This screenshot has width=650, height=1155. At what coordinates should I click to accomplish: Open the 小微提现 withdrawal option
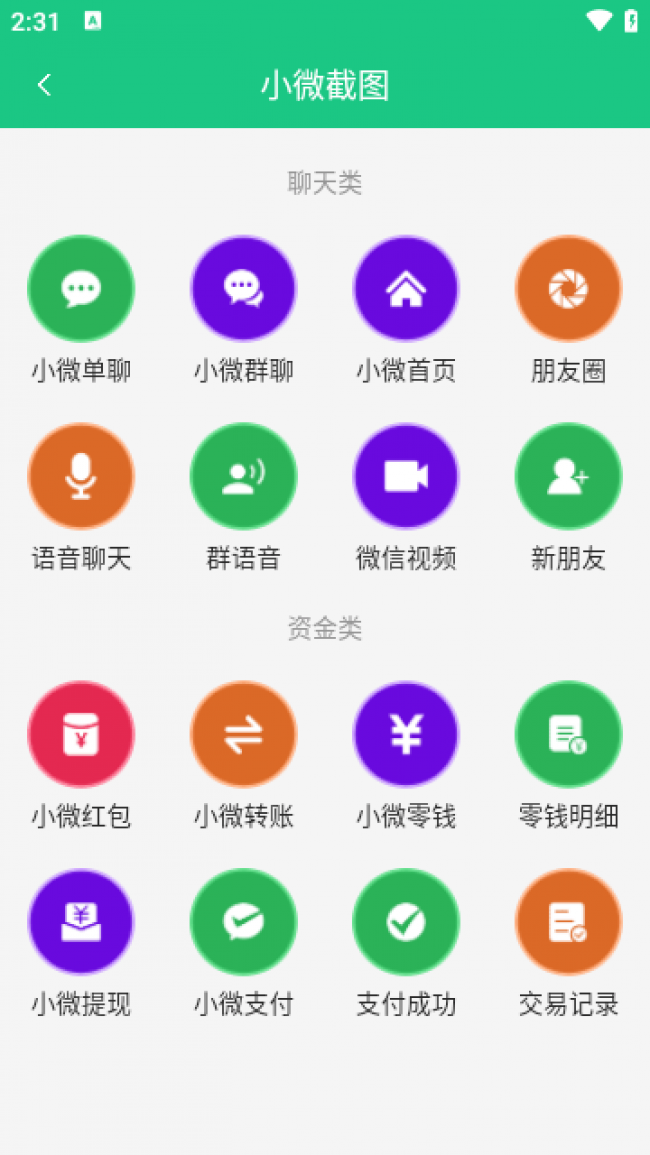tap(81, 922)
